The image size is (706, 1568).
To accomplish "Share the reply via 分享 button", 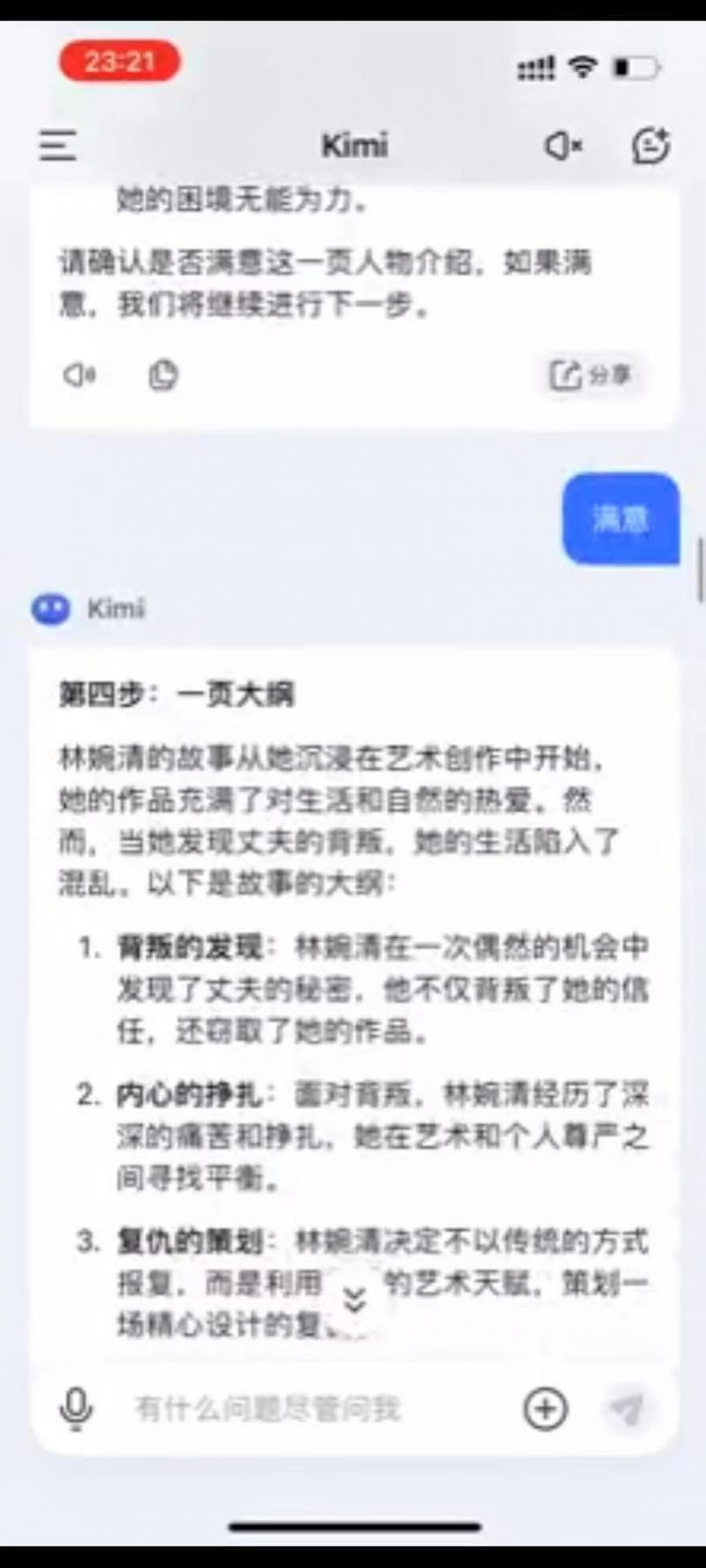I will click(591, 375).
